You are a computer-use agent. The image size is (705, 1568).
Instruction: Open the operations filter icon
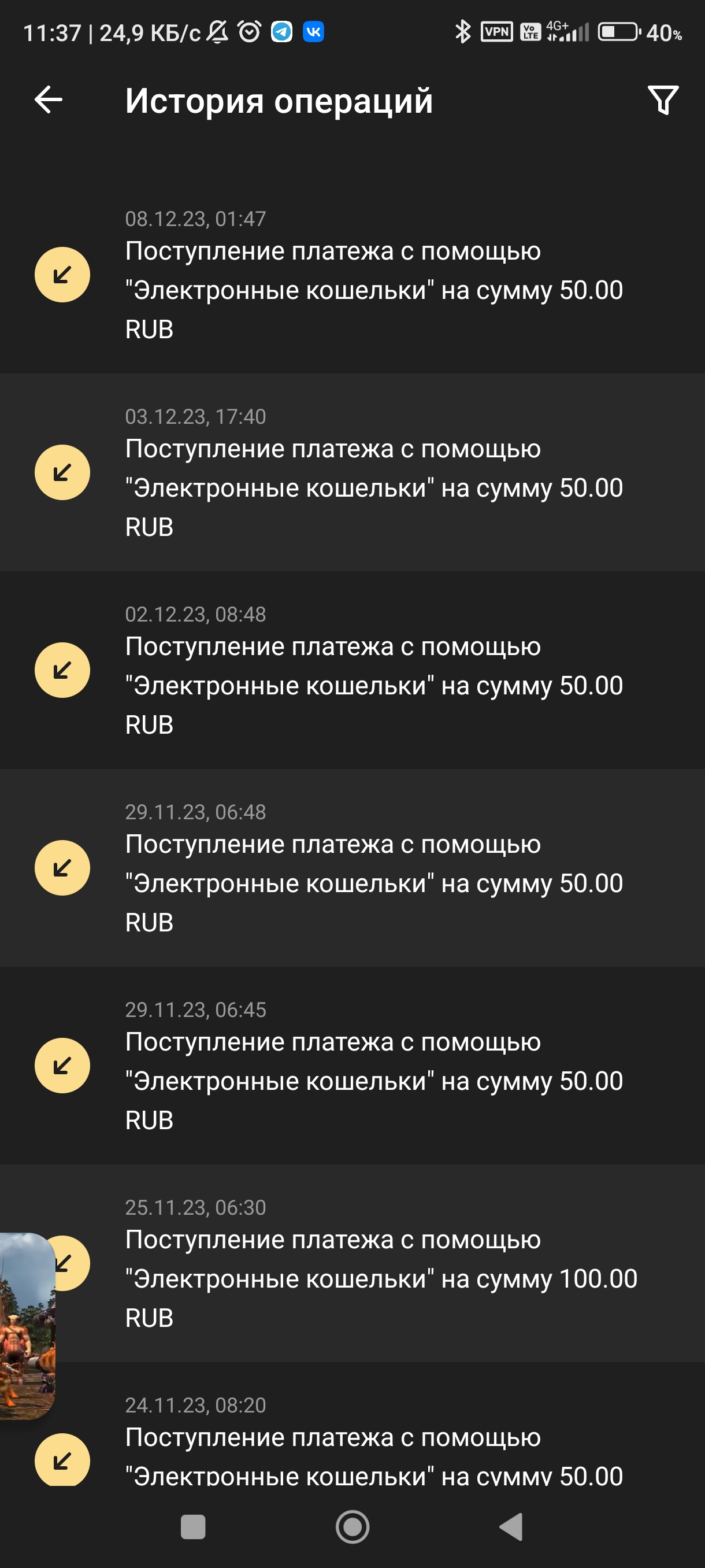(662, 100)
